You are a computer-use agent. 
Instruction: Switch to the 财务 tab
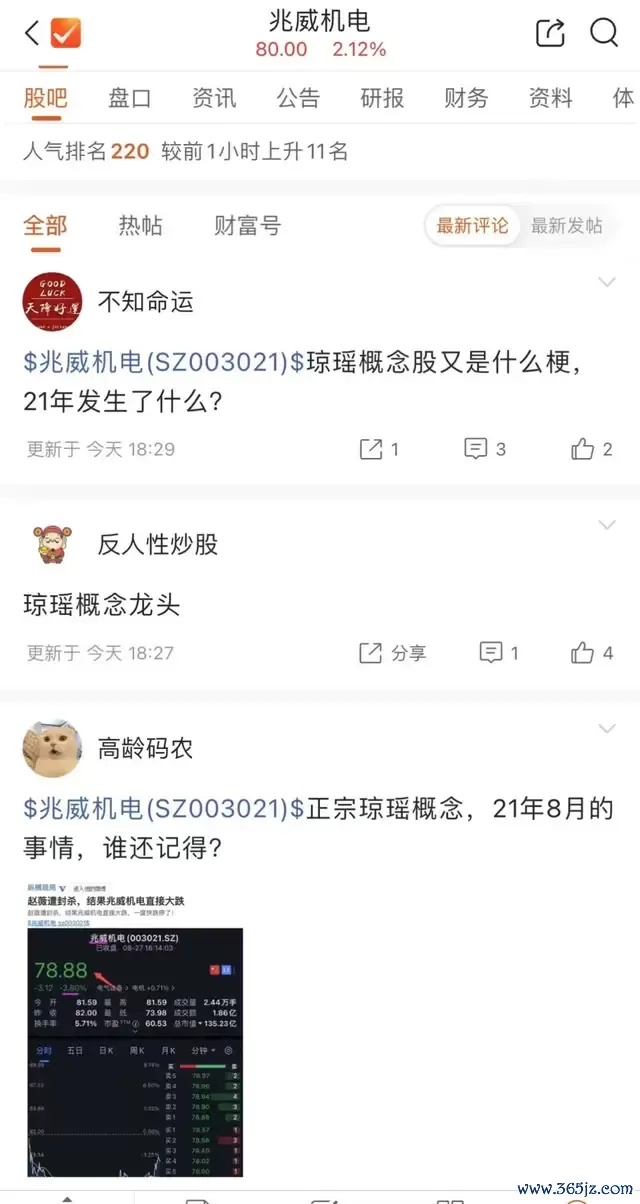(x=466, y=98)
